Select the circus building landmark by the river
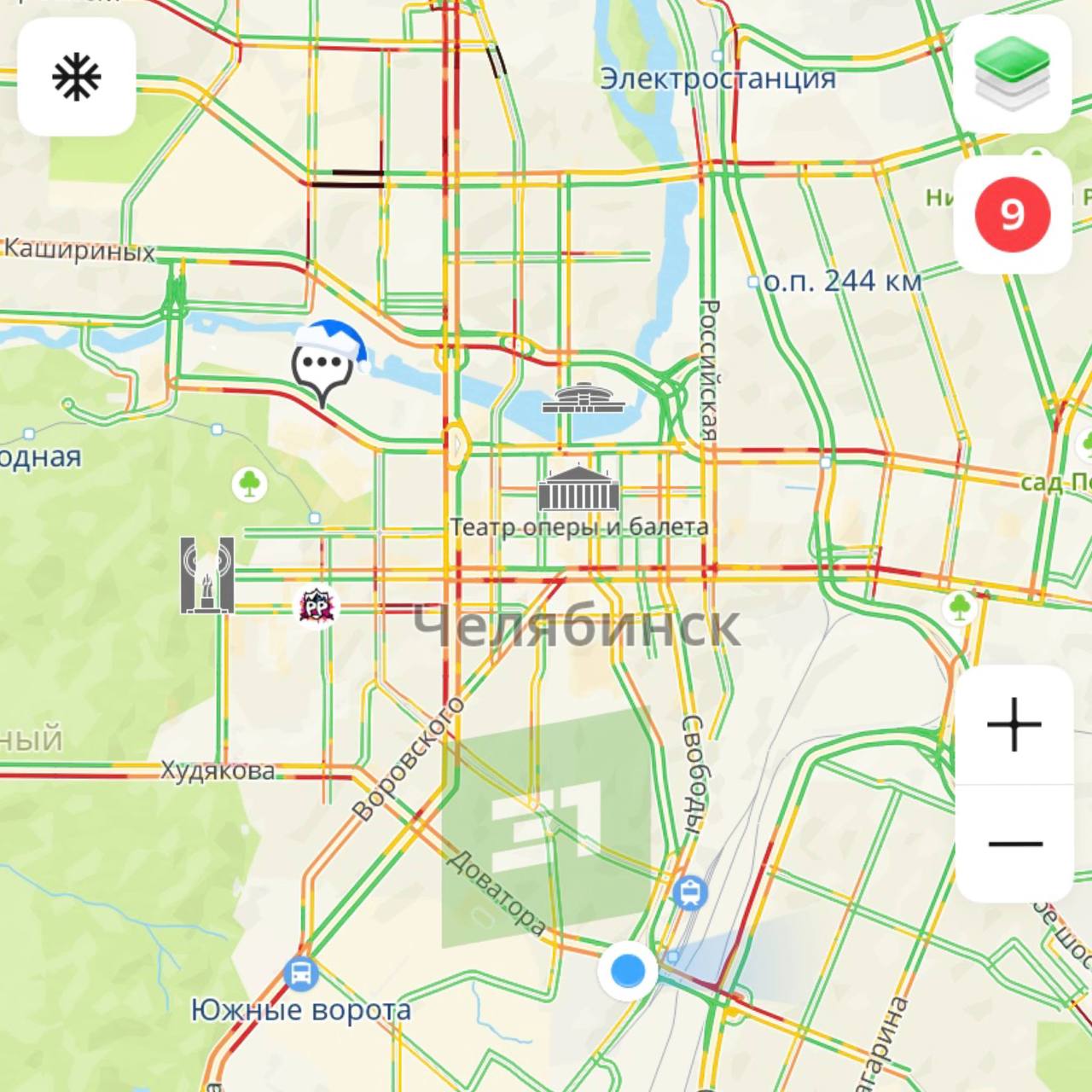This screenshot has width=1092, height=1092. coord(583,399)
